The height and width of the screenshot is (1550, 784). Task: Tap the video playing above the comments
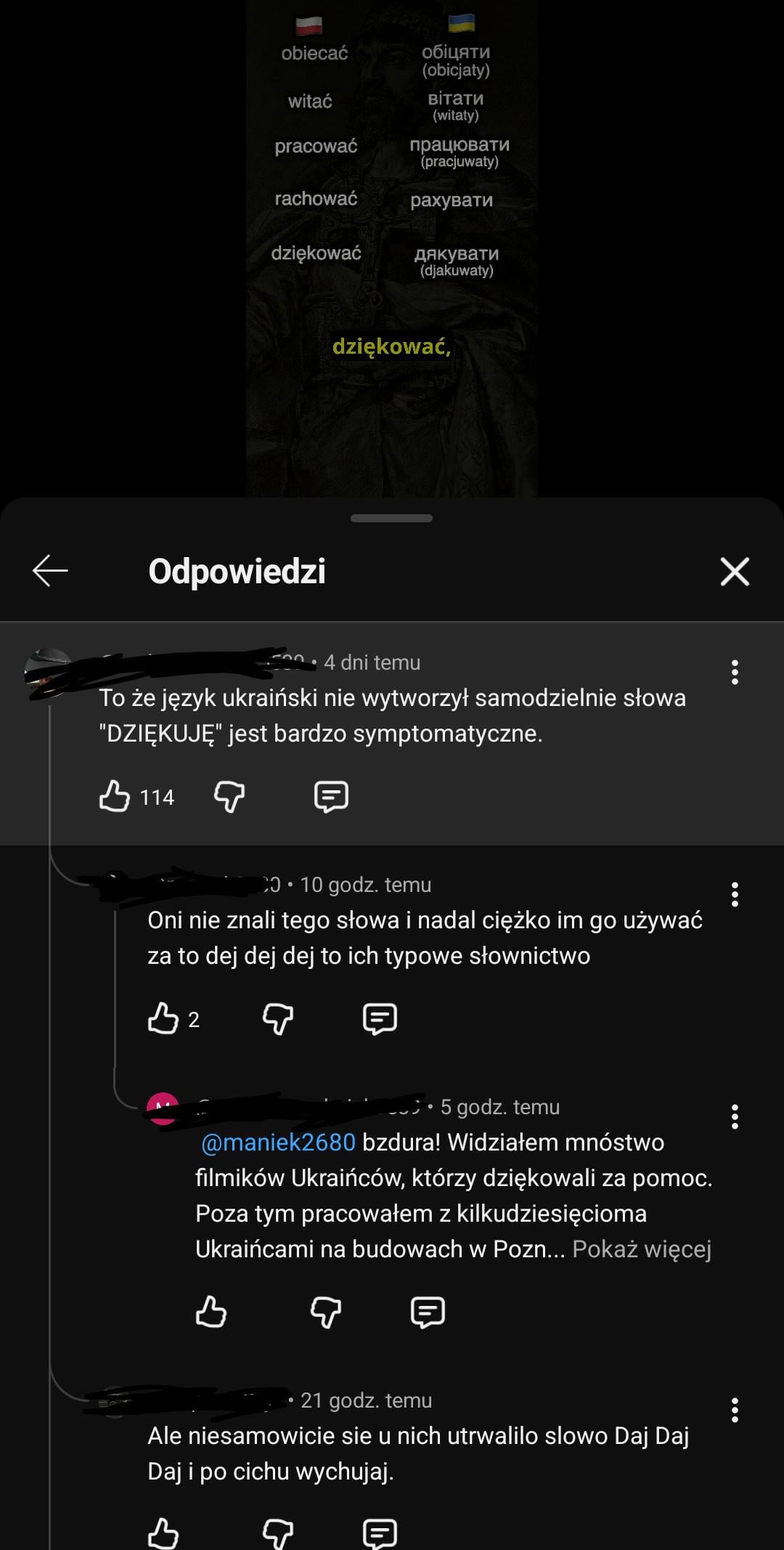point(392,247)
